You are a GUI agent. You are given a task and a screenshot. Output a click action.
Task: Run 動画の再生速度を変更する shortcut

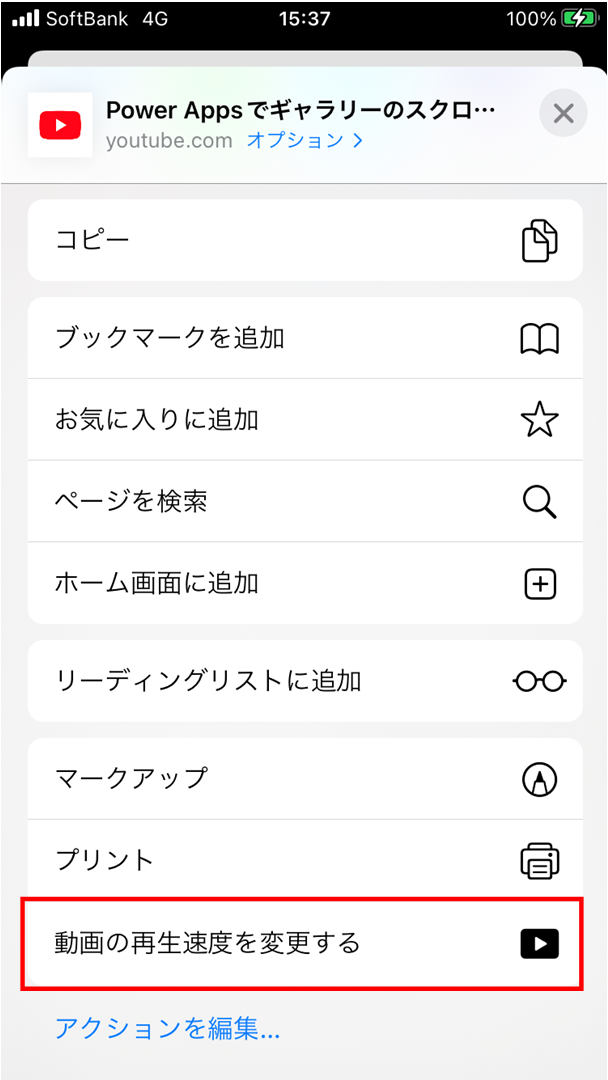coord(305,943)
